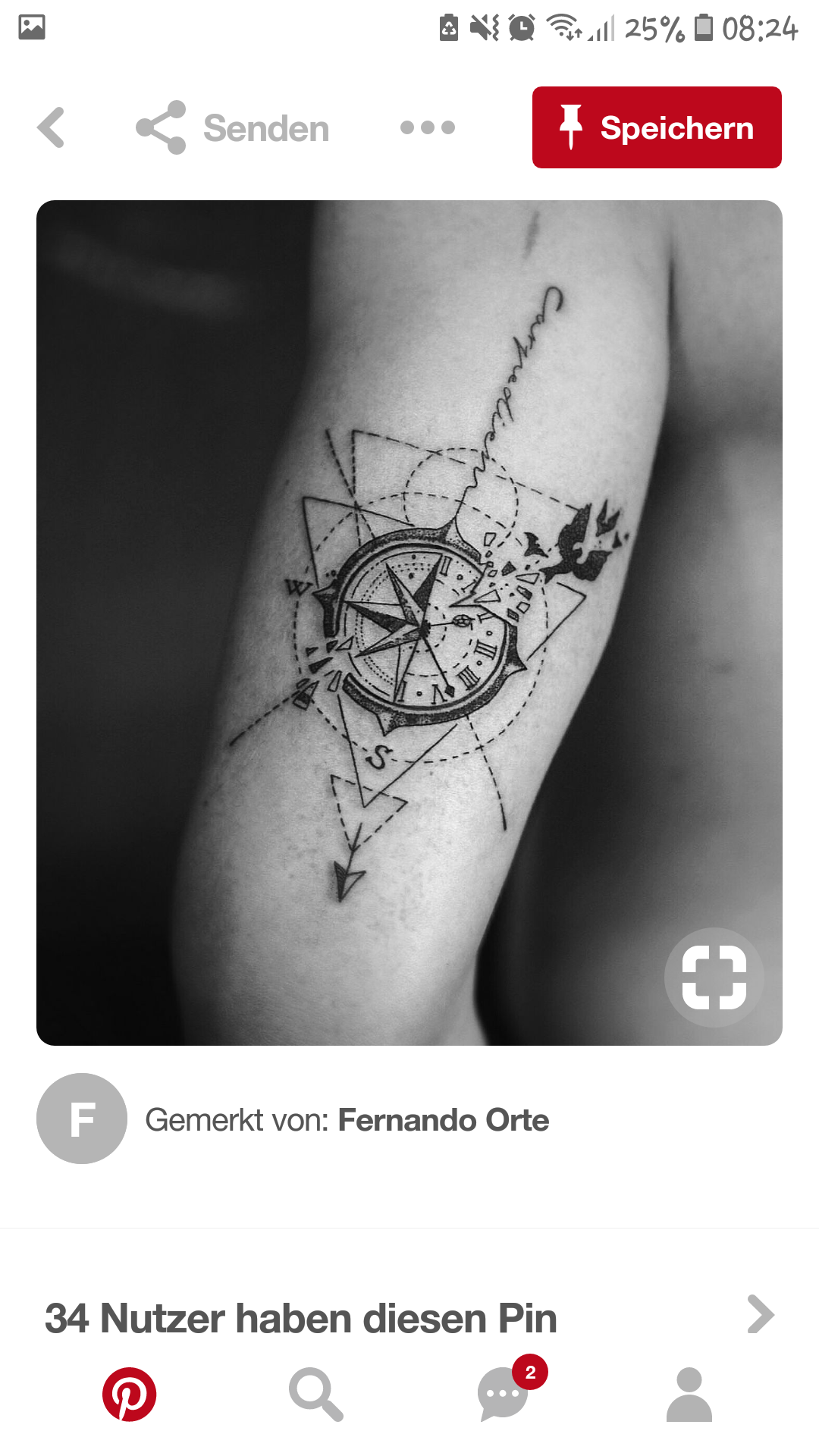Screen dimensions: 819x1456
Task: Tap the Wi-Fi indicator in the status bar
Action: [564, 25]
